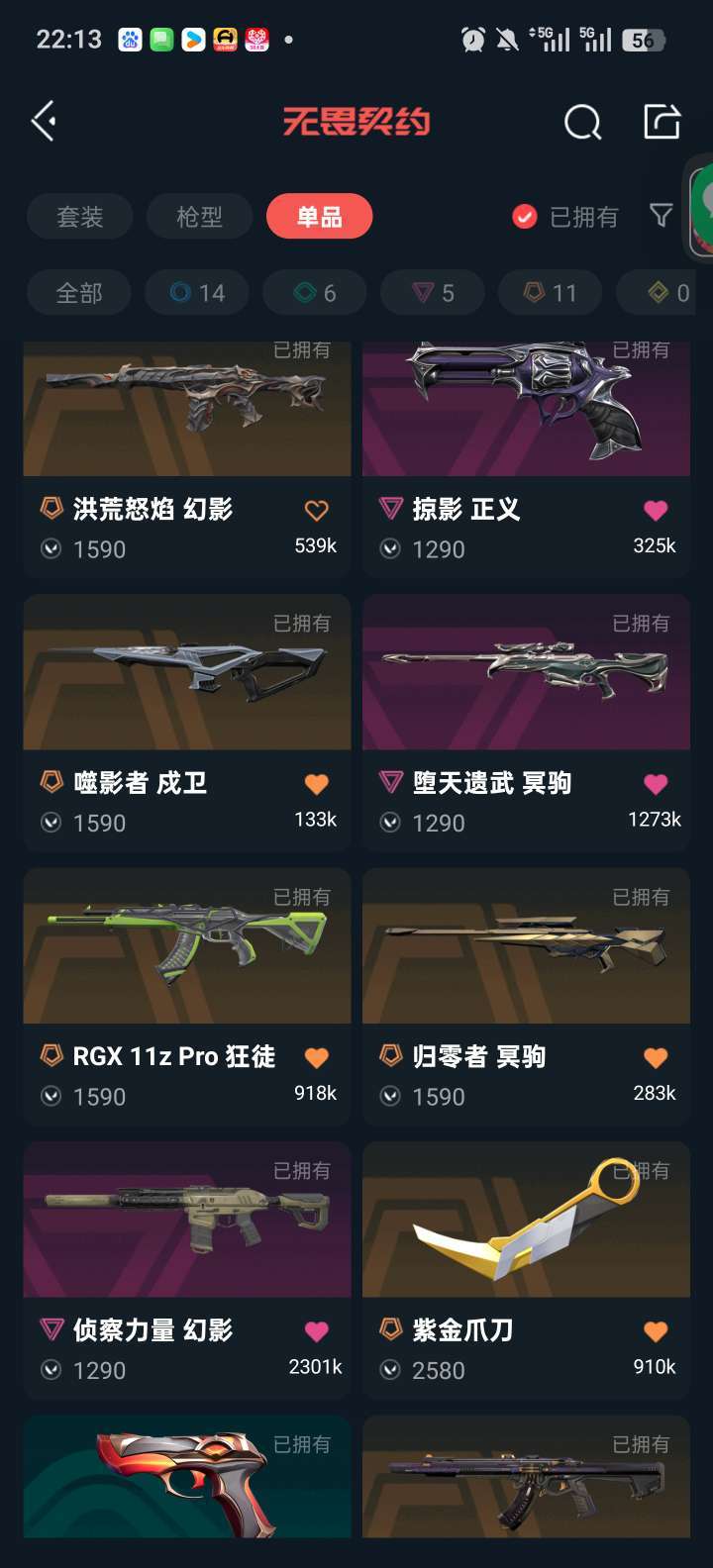Image resolution: width=713 pixels, height=1568 pixels.
Task: Tap the share icon at top right
Action: tap(662, 121)
